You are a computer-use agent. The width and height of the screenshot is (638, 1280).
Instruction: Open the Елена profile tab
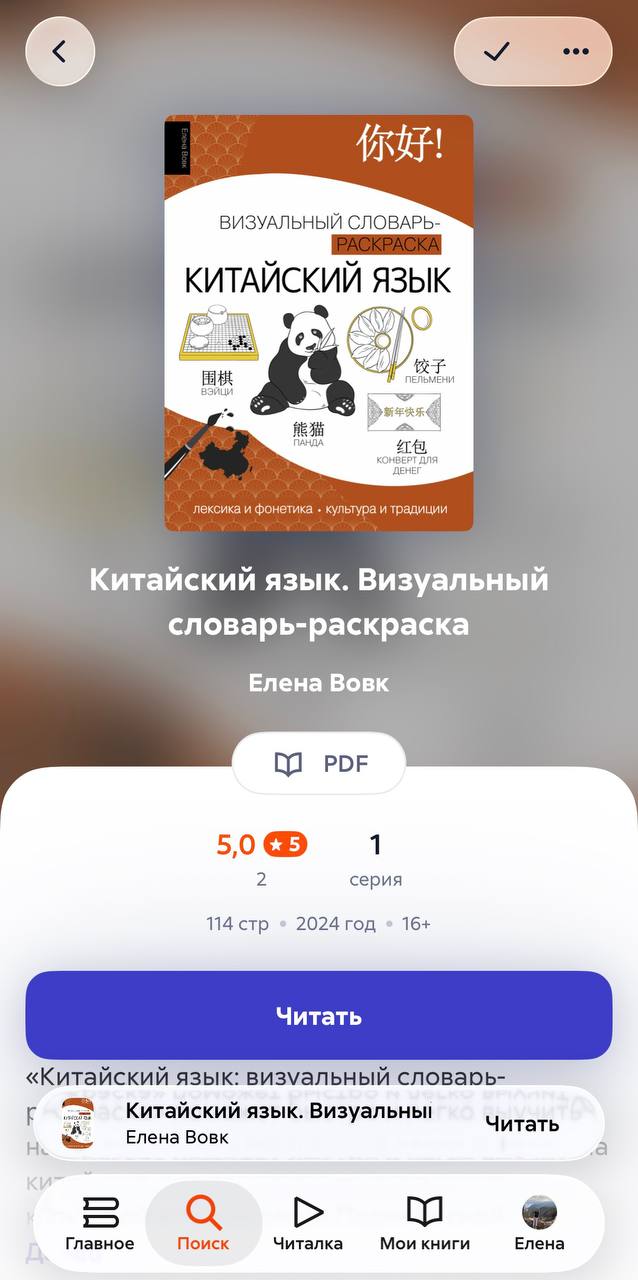tap(540, 1224)
